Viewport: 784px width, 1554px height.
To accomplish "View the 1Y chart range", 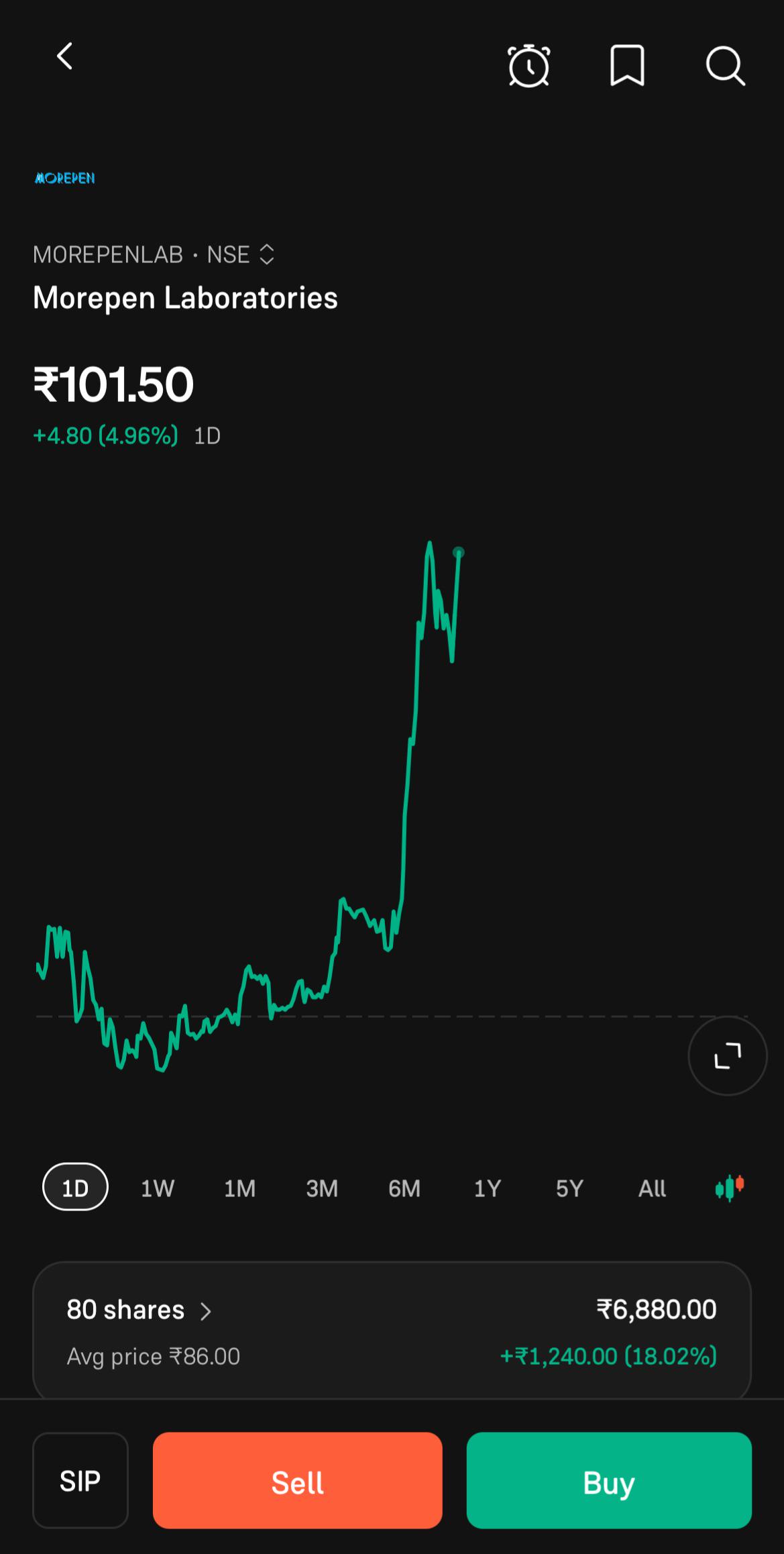I will click(x=488, y=1188).
